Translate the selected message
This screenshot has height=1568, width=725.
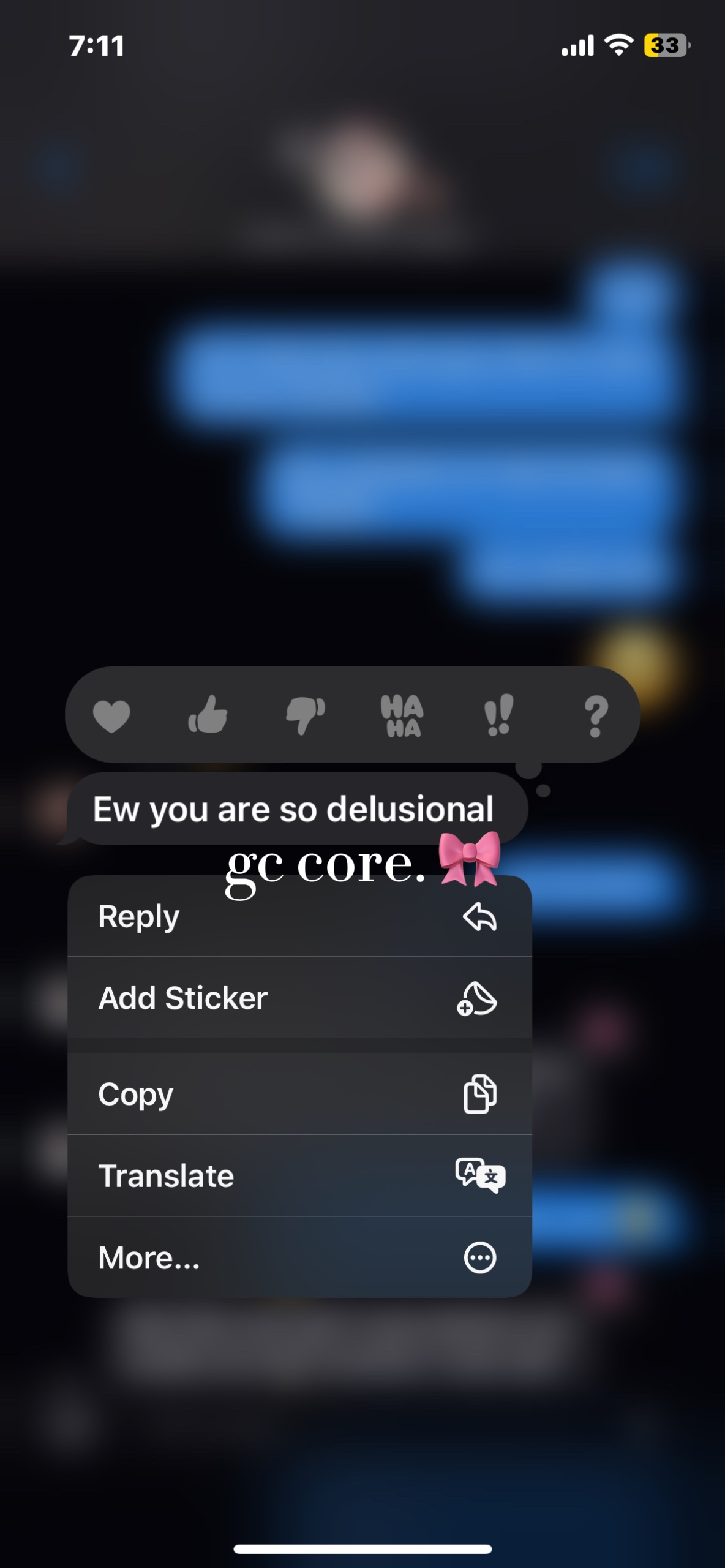(x=299, y=1175)
